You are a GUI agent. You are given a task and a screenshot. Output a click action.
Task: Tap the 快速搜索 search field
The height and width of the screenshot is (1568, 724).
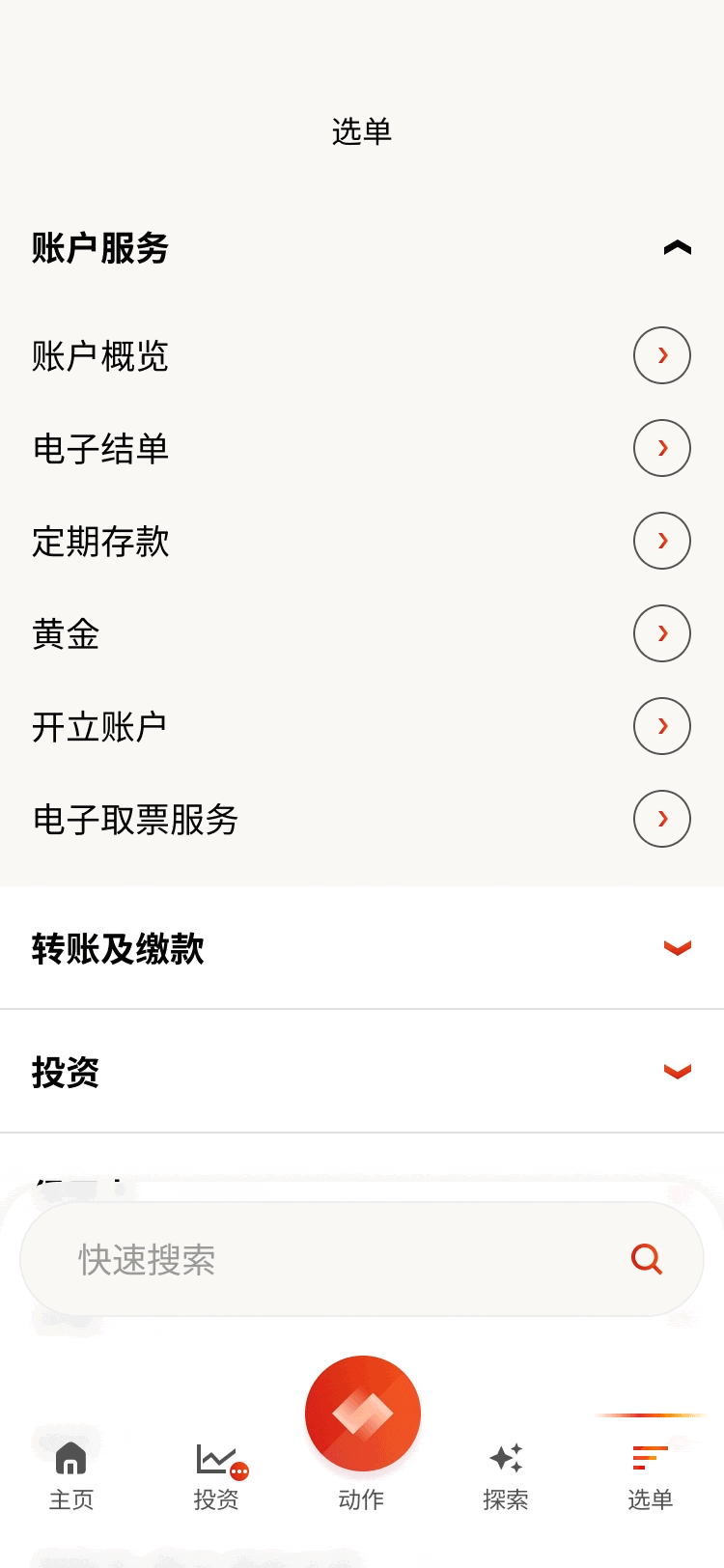tap(362, 1259)
